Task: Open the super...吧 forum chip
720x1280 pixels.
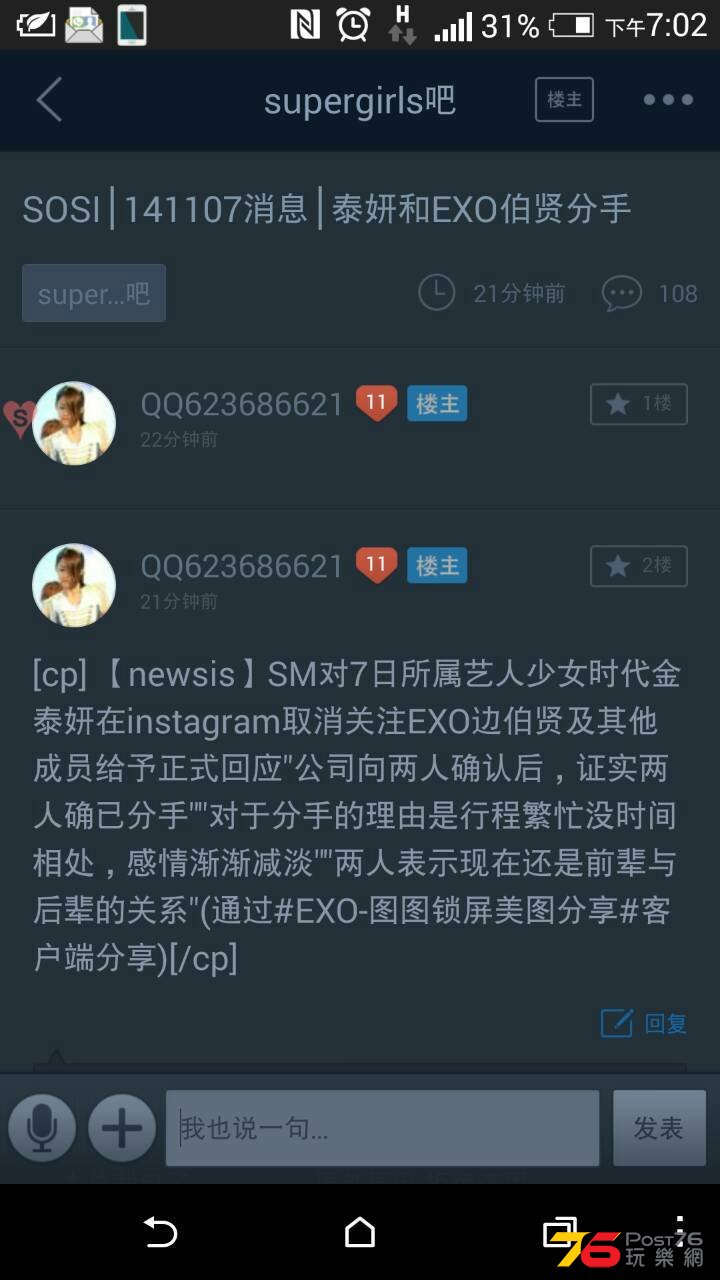Action: click(x=94, y=294)
